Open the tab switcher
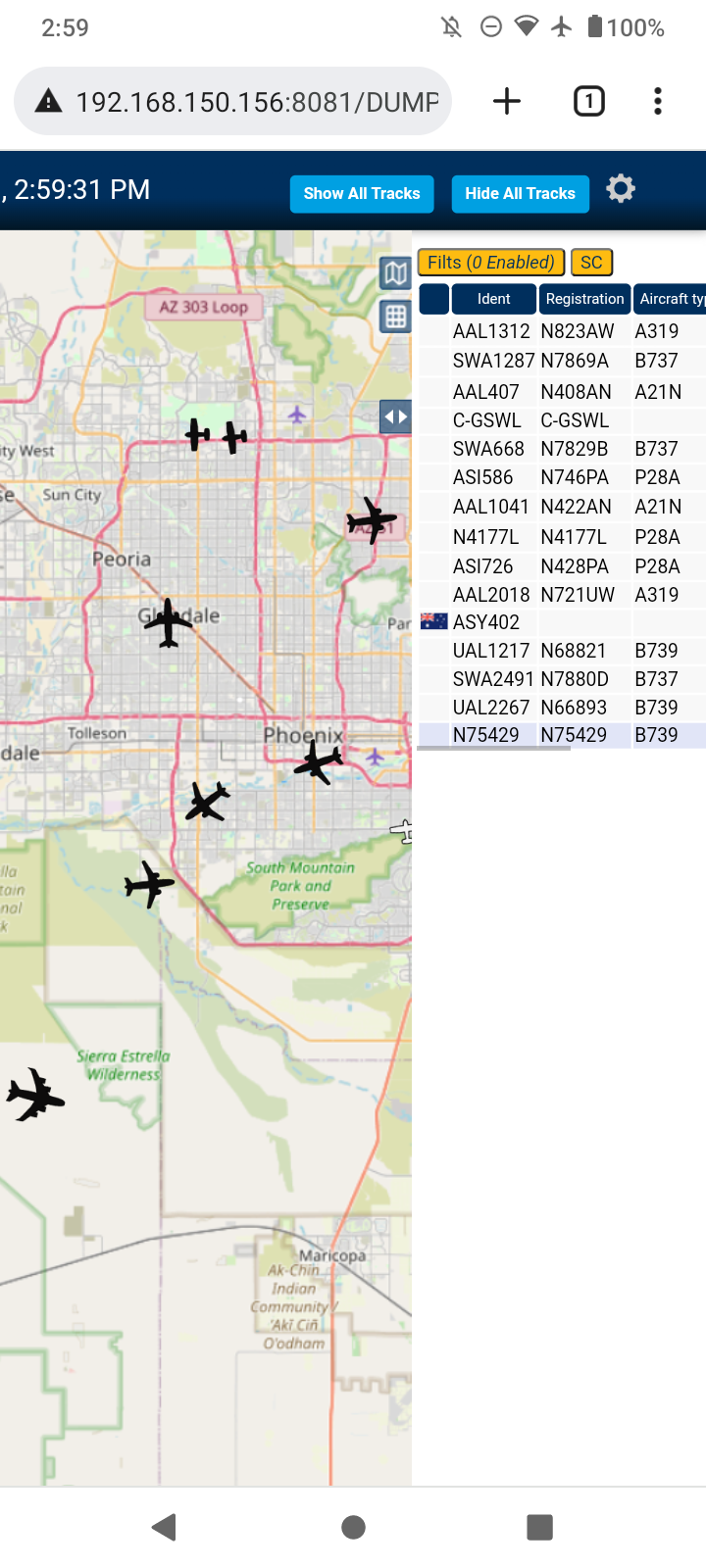The image size is (706, 1568). pos(589,101)
